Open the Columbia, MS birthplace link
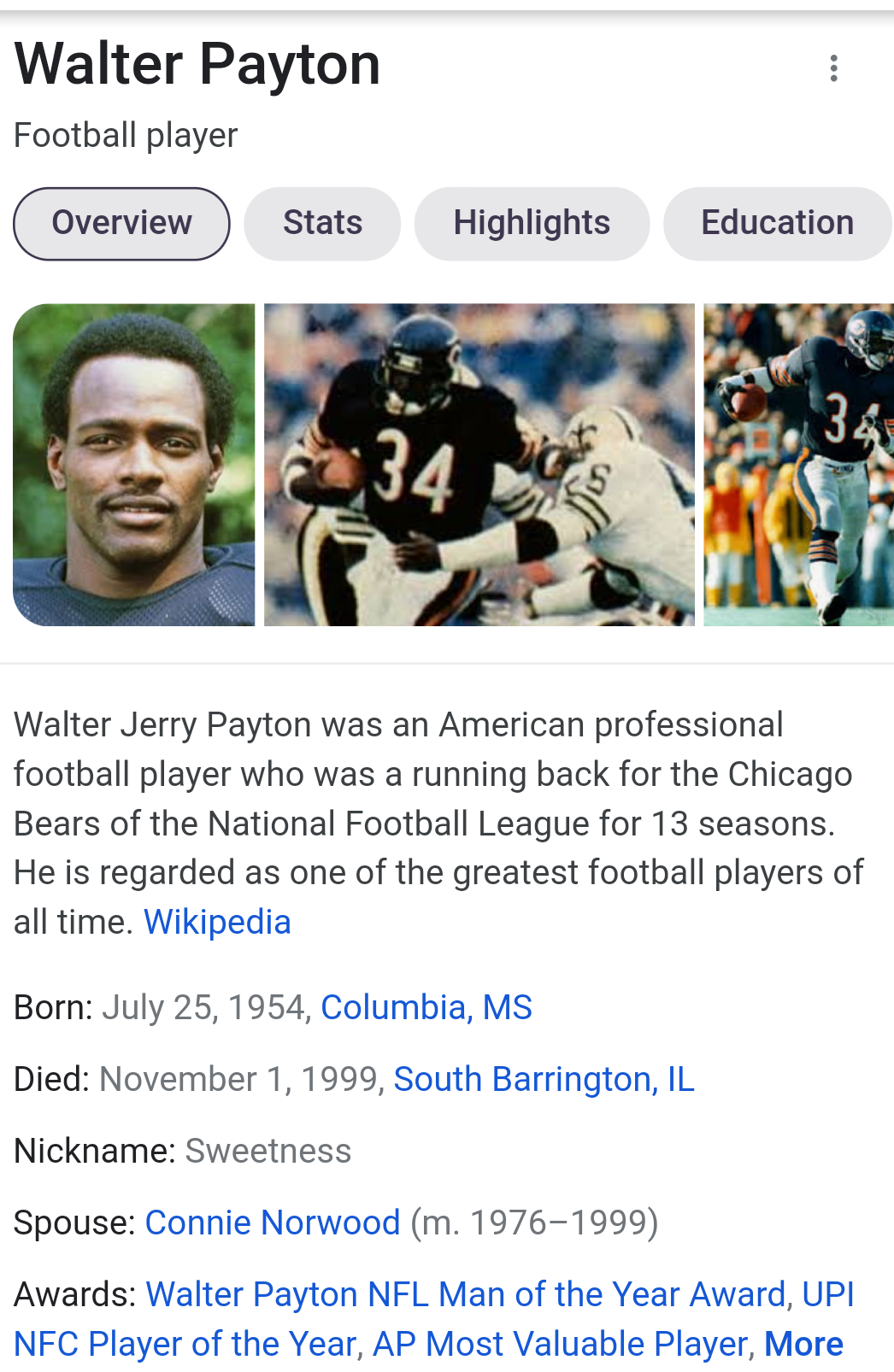 click(x=426, y=1008)
